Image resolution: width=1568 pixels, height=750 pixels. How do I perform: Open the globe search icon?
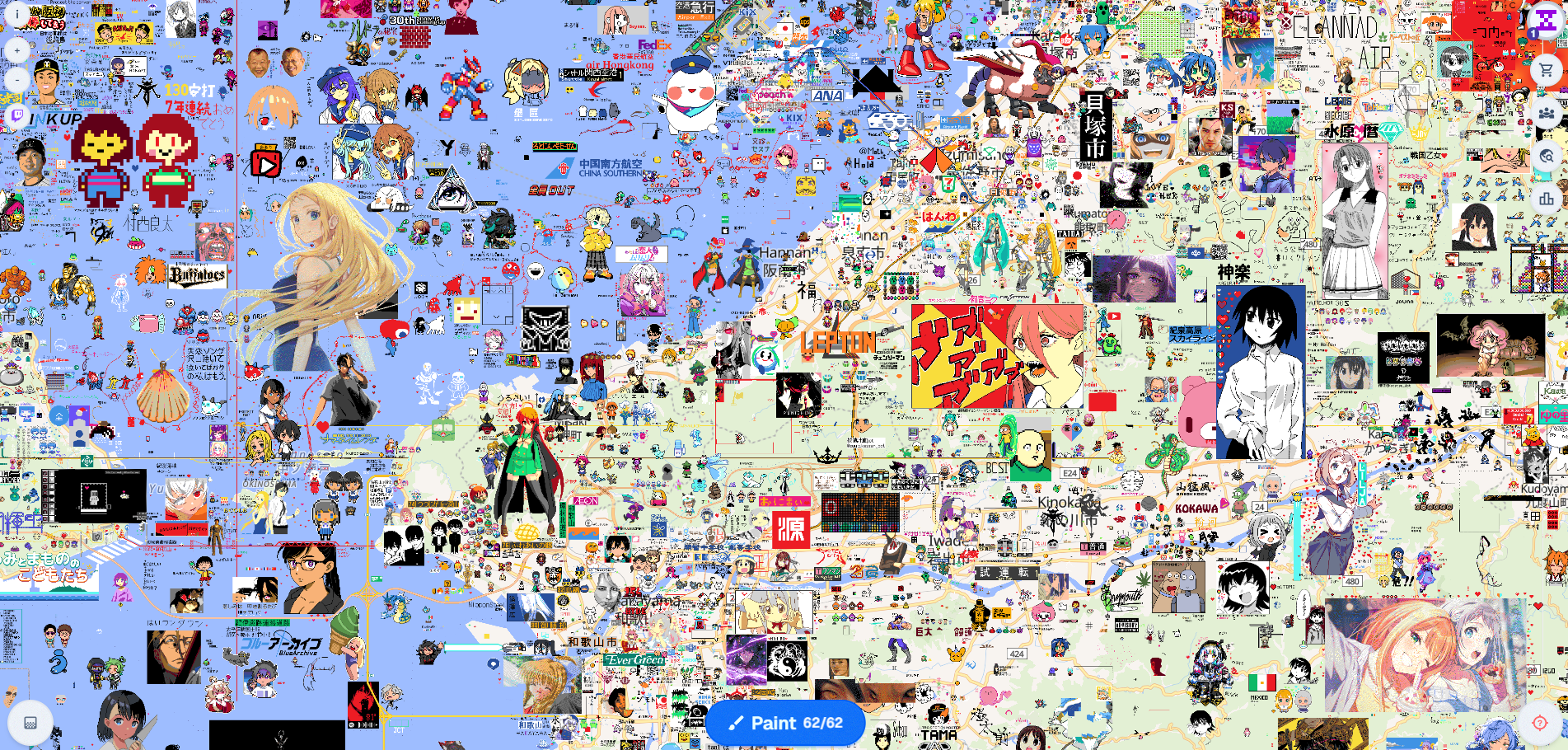(x=1547, y=155)
